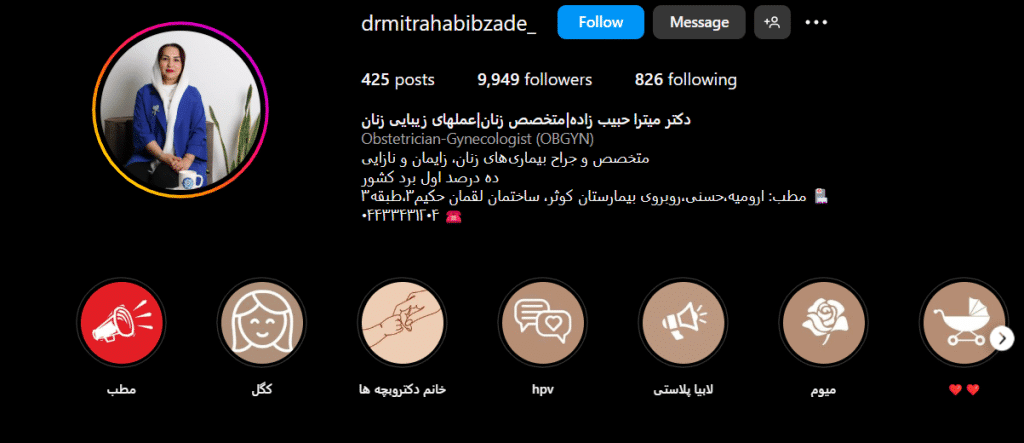Open the 826 following list
Image resolution: width=1024 pixels, height=443 pixels.
(685, 80)
